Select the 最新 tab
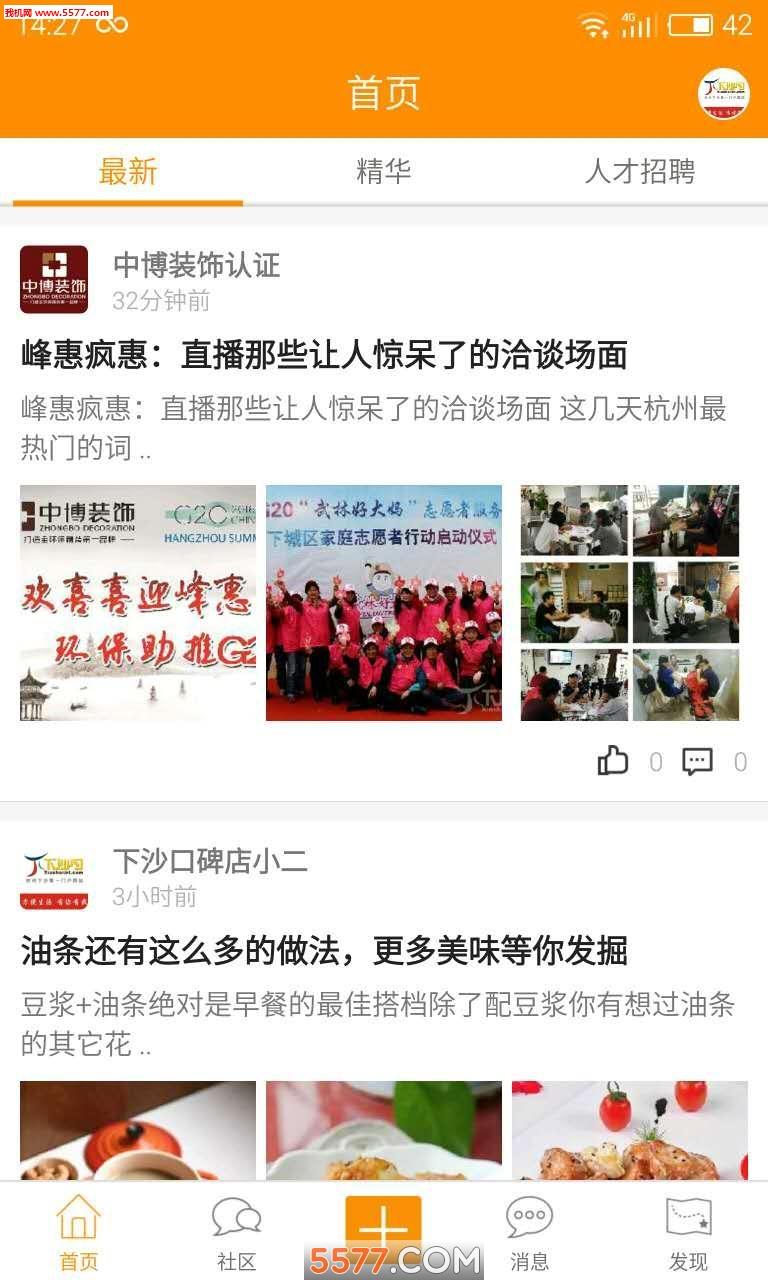Screen dimensions: 768x1280 click(x=128, y=171)
